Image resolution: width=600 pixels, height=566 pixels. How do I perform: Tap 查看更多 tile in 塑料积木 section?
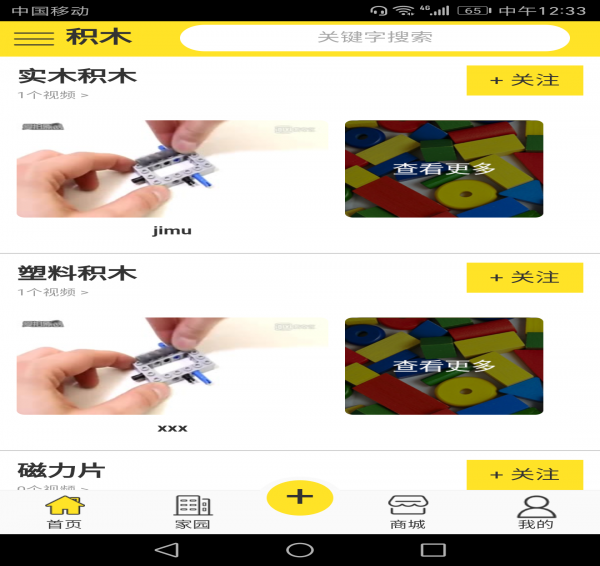(444, 366)
